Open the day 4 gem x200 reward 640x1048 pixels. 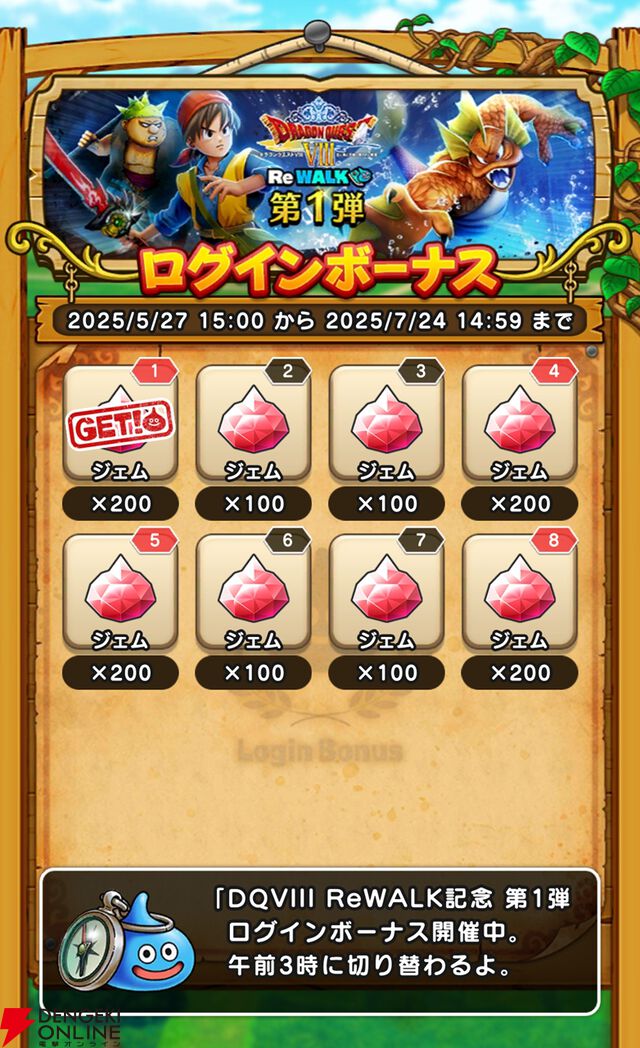point(519,425)
